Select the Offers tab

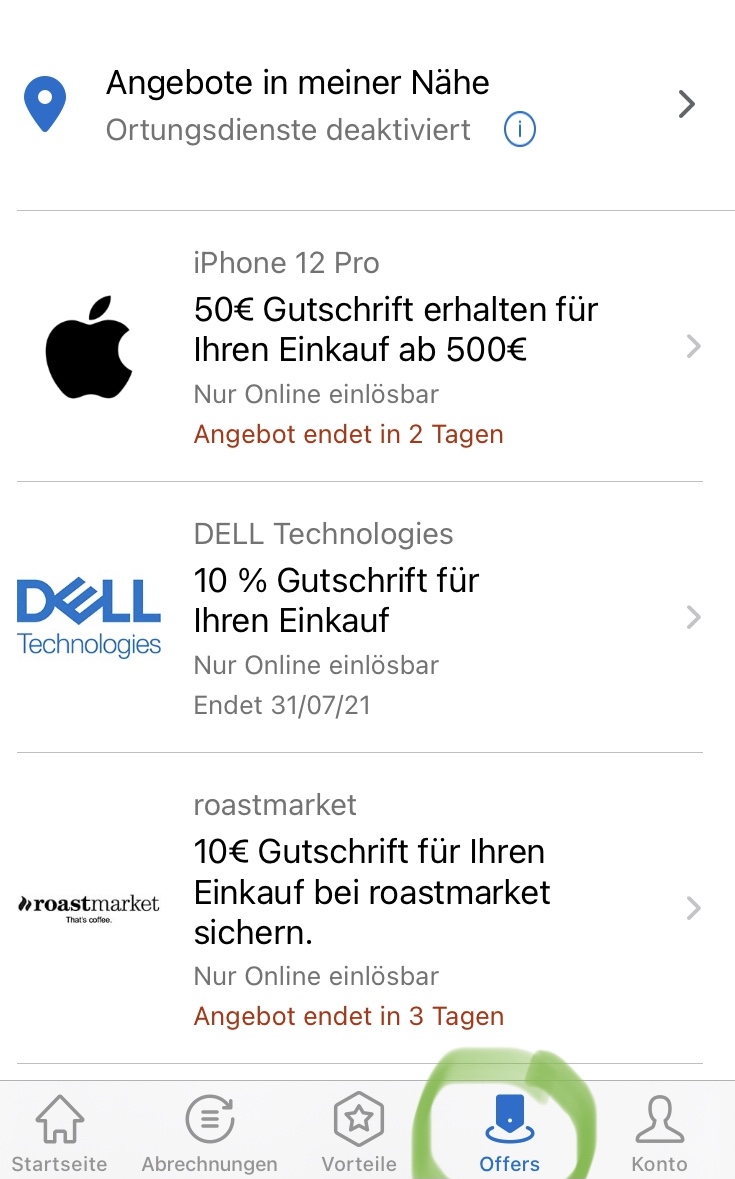click(x=509, y=1134)
